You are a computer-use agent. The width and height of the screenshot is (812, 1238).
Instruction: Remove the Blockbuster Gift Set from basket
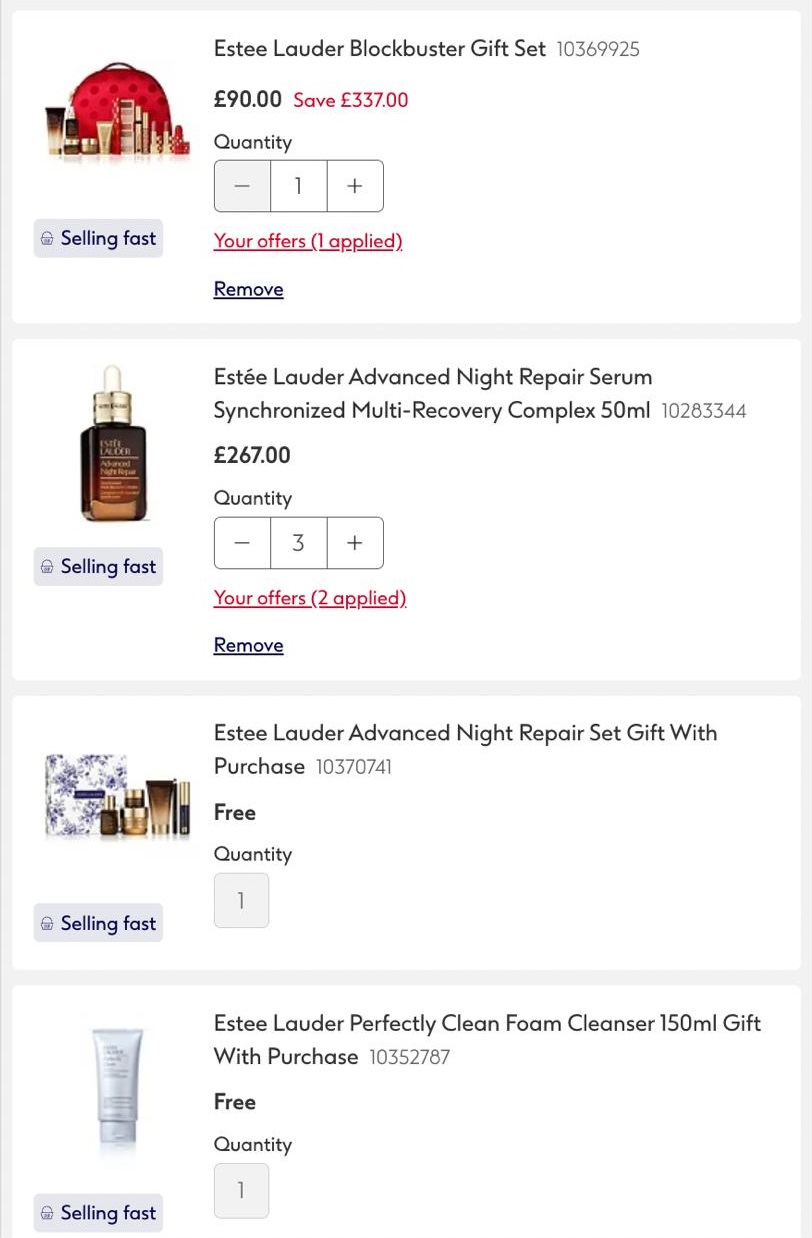point(248,288)
